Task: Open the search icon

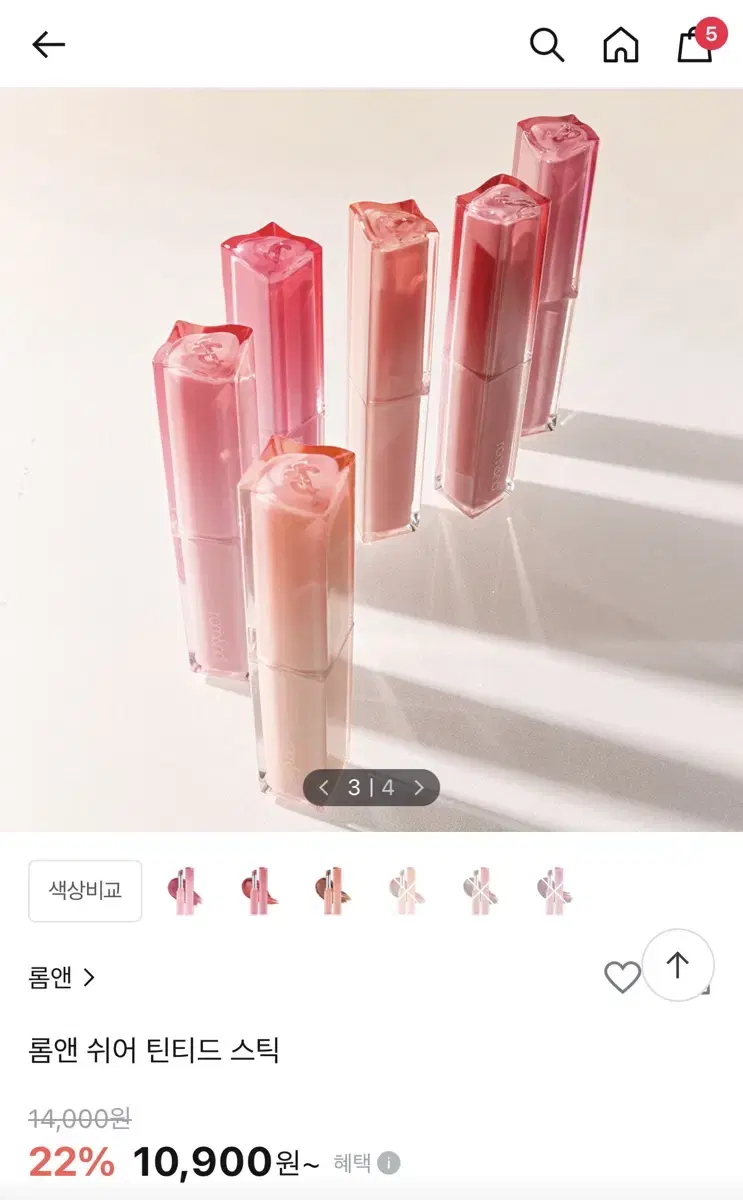Action: [547, 44]
